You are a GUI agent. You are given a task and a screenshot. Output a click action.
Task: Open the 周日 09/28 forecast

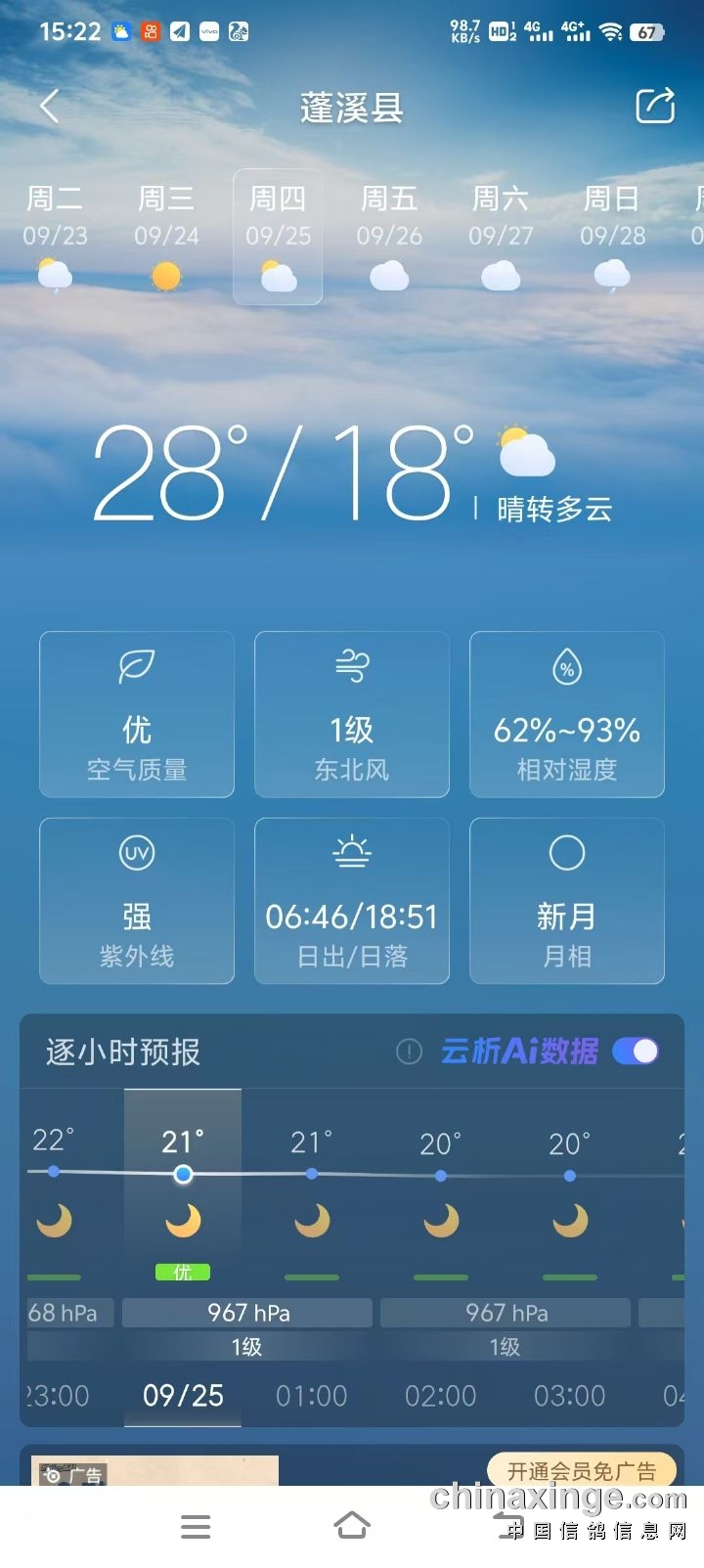tap(612, 237)
